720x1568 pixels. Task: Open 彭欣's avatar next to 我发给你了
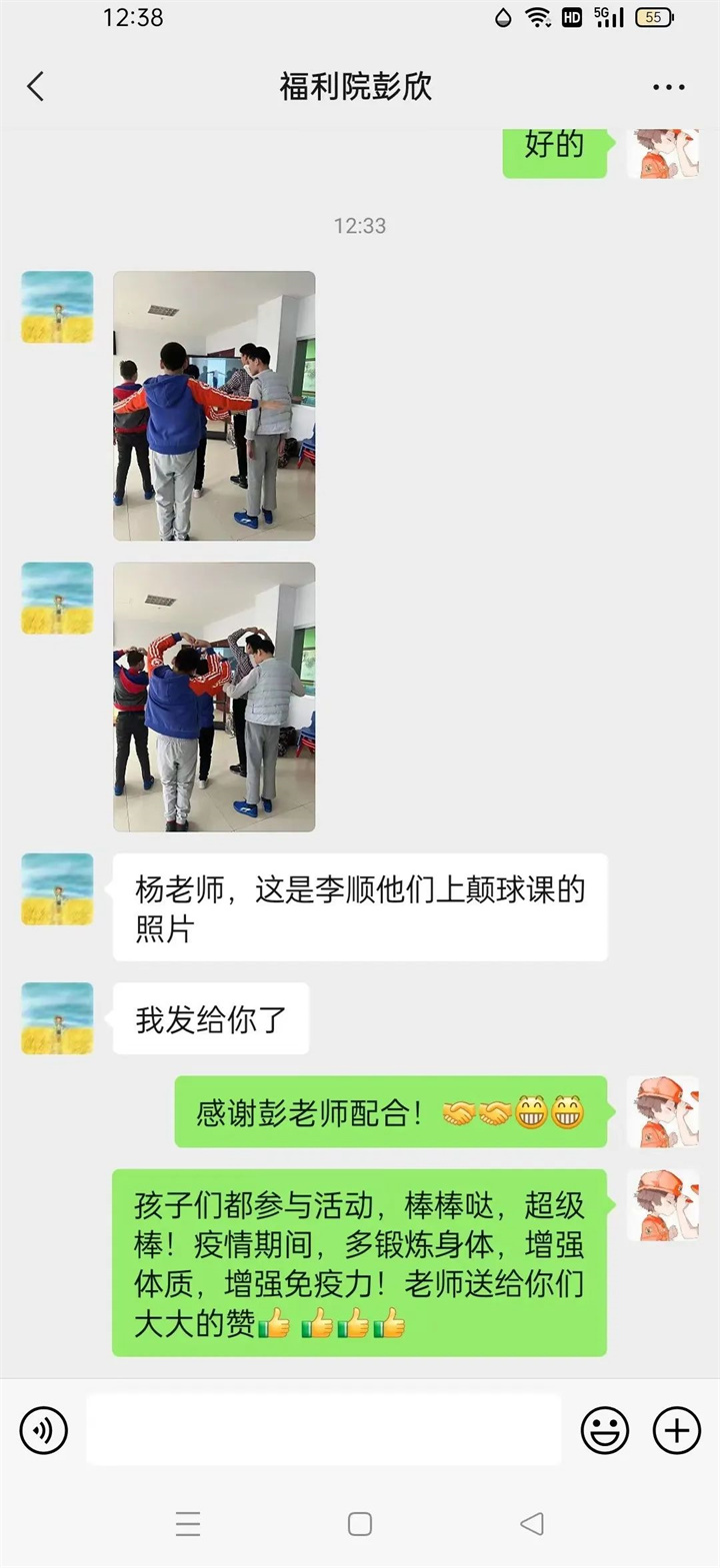pos(57,1018)
